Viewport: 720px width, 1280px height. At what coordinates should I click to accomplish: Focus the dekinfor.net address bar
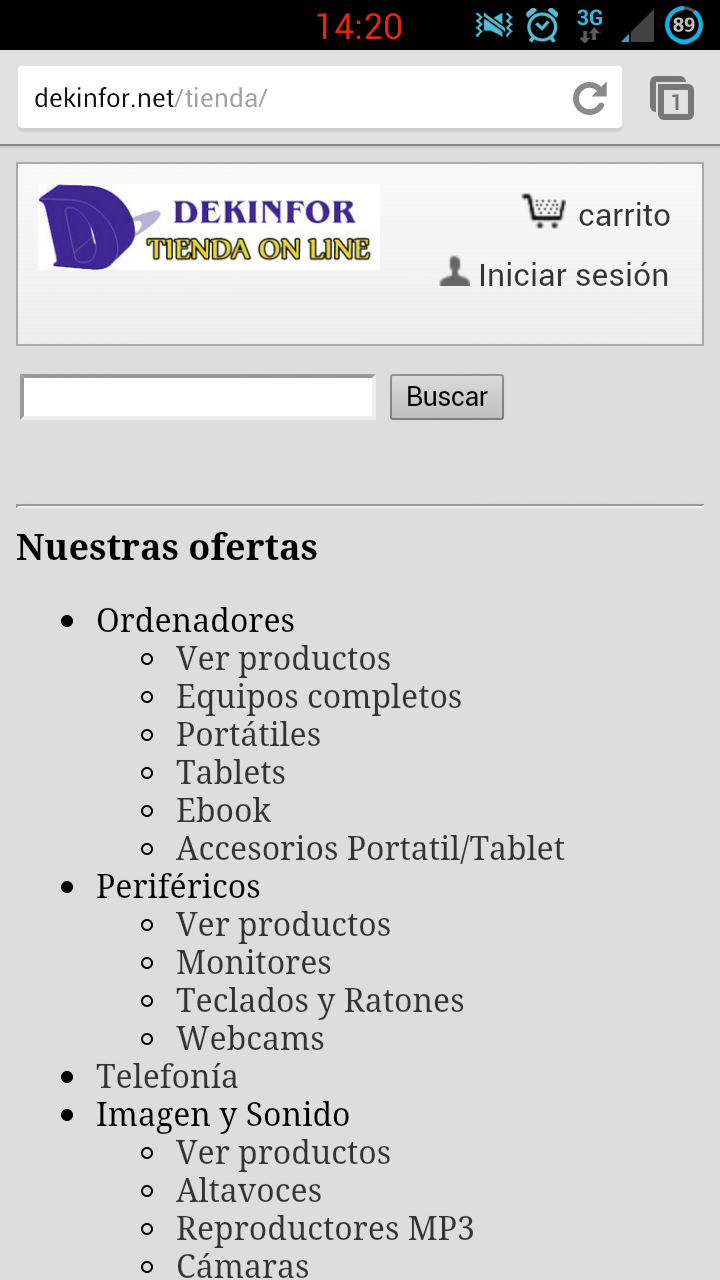point(290,98)
